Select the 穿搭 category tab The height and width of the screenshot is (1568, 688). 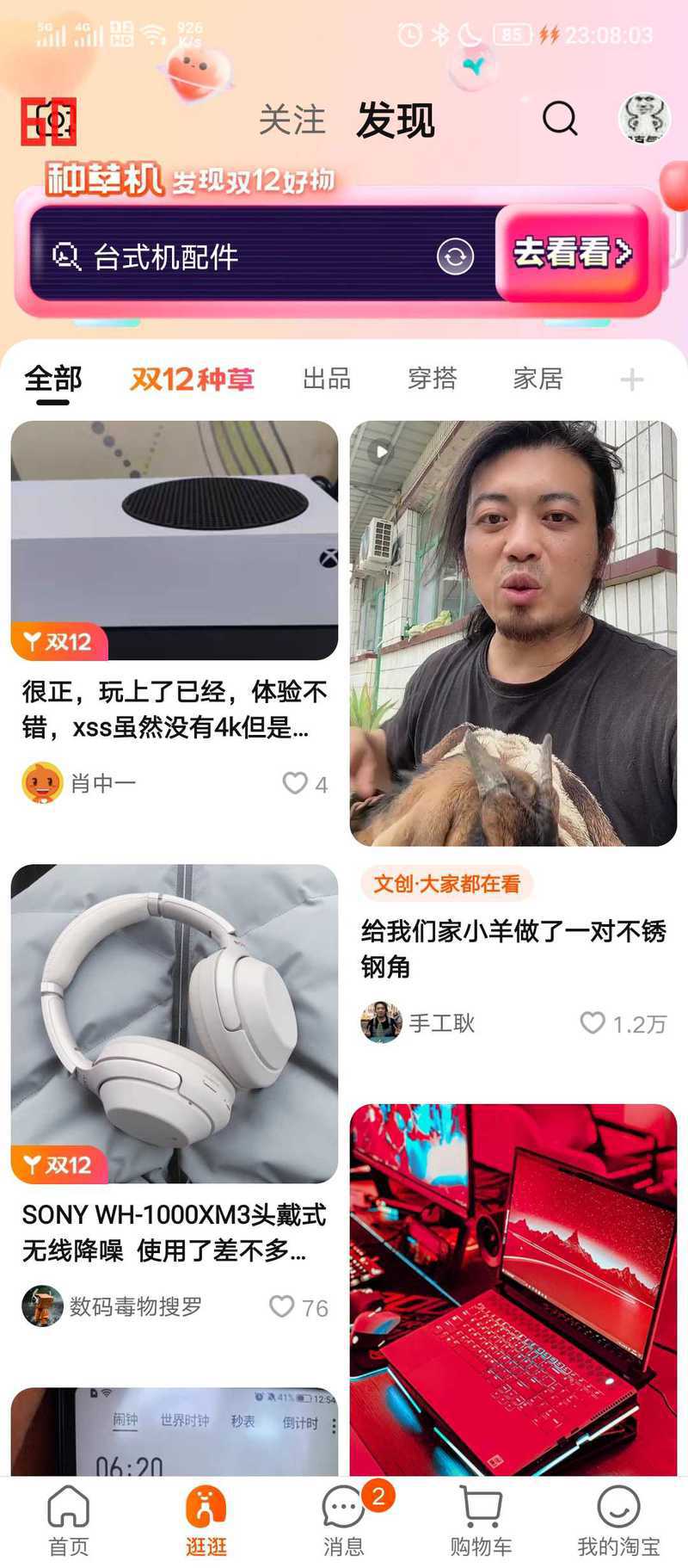coord(432,379)
